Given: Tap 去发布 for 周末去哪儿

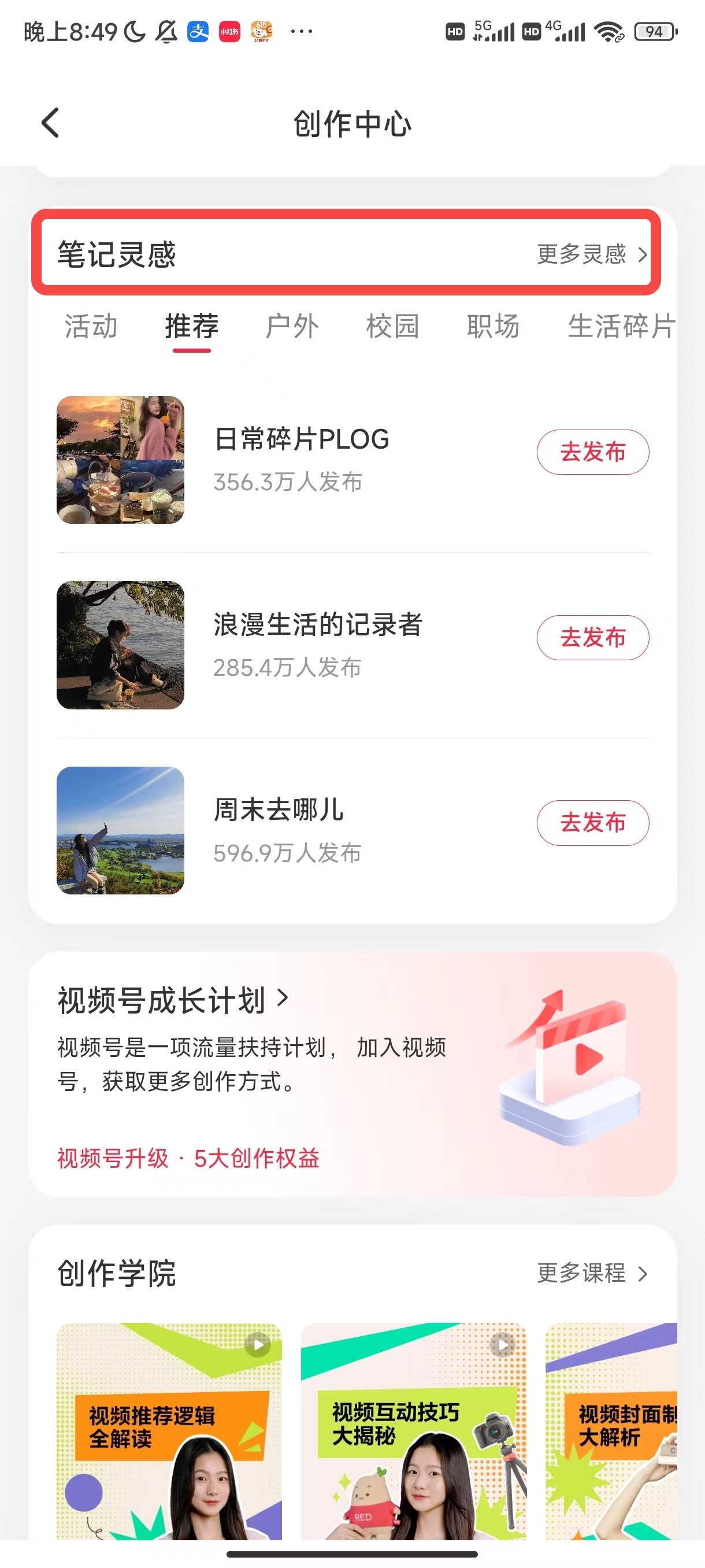Looking at the screenshot, I should 592,823.
